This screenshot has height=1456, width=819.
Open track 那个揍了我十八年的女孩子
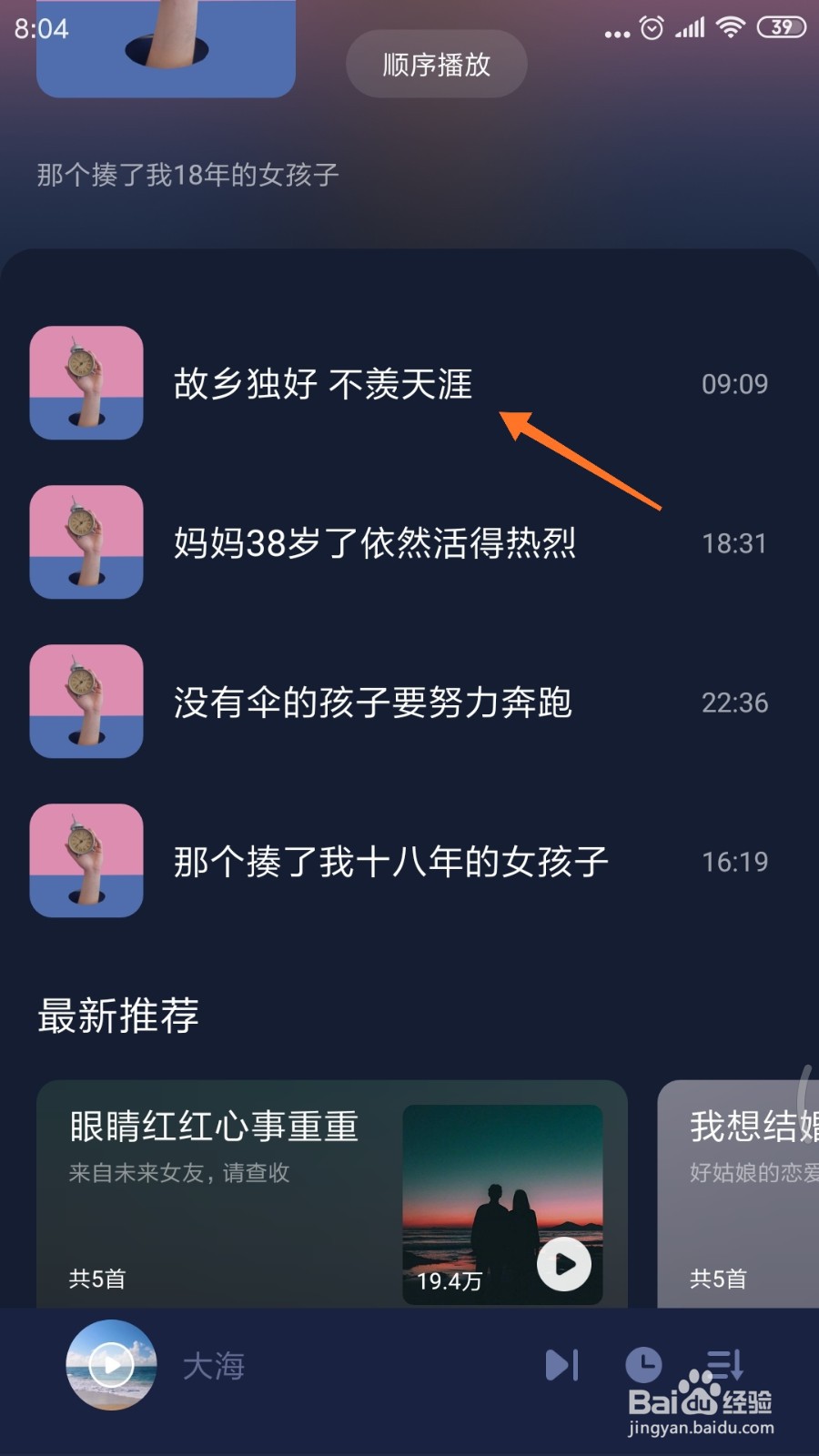click(389, 860)
